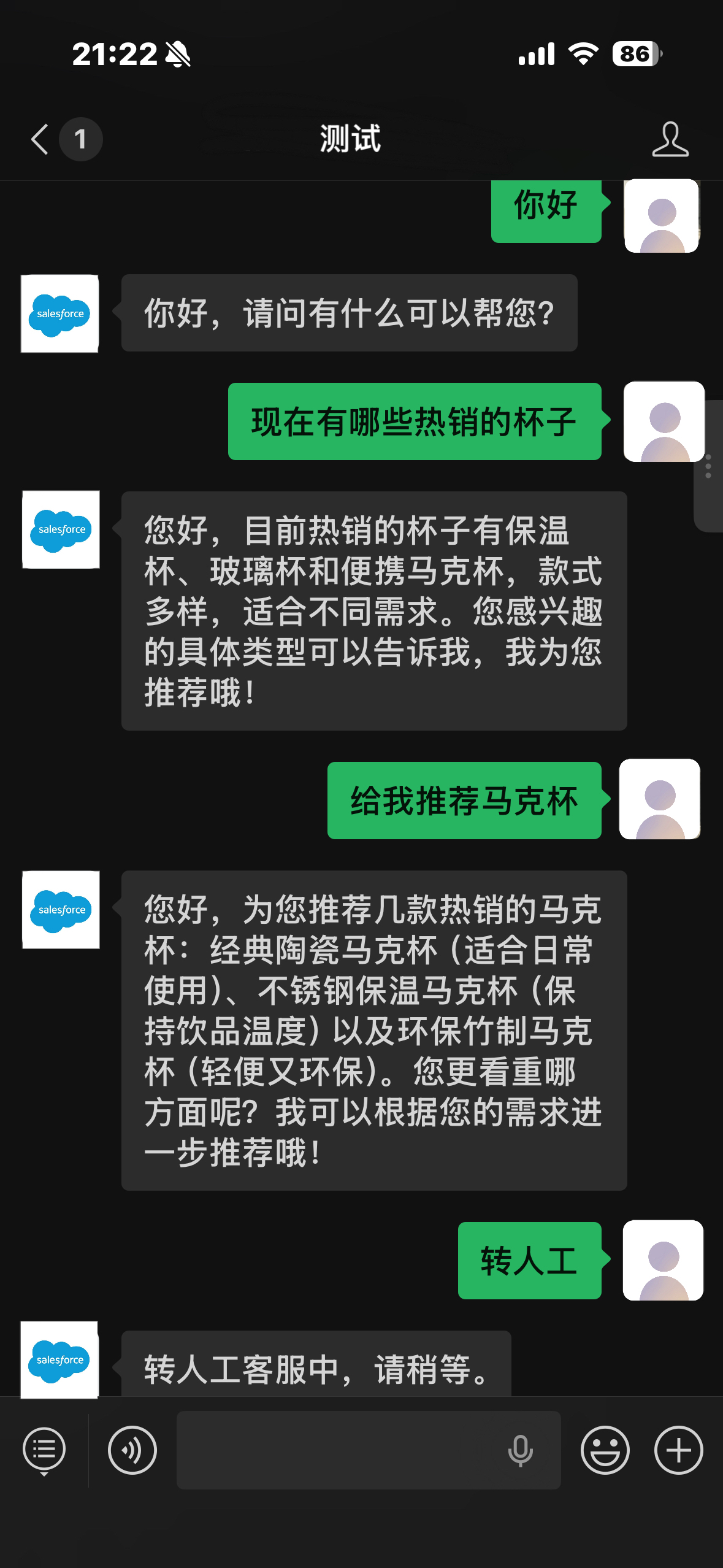Viewport: 723px width, 1568px height.
Task: Open the floating side handle with dots
Action: (x=709, y=466)
